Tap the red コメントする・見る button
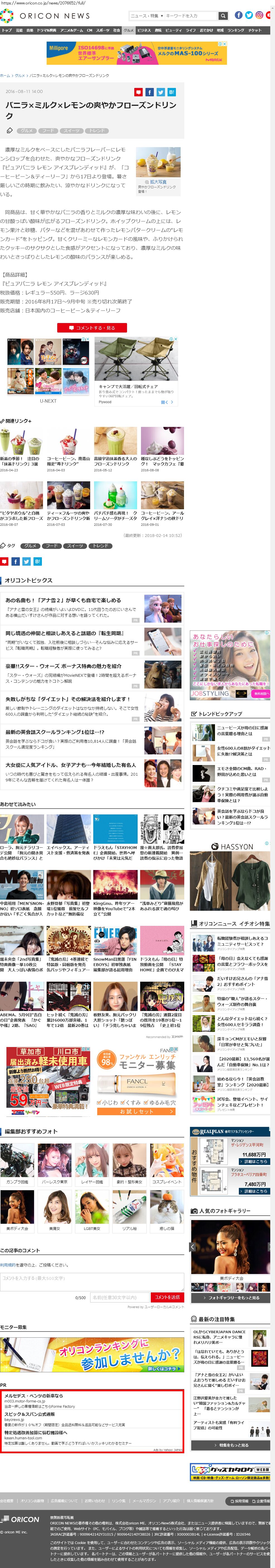The height and width of the screenshot is (1568, 275). click(92, 328)
